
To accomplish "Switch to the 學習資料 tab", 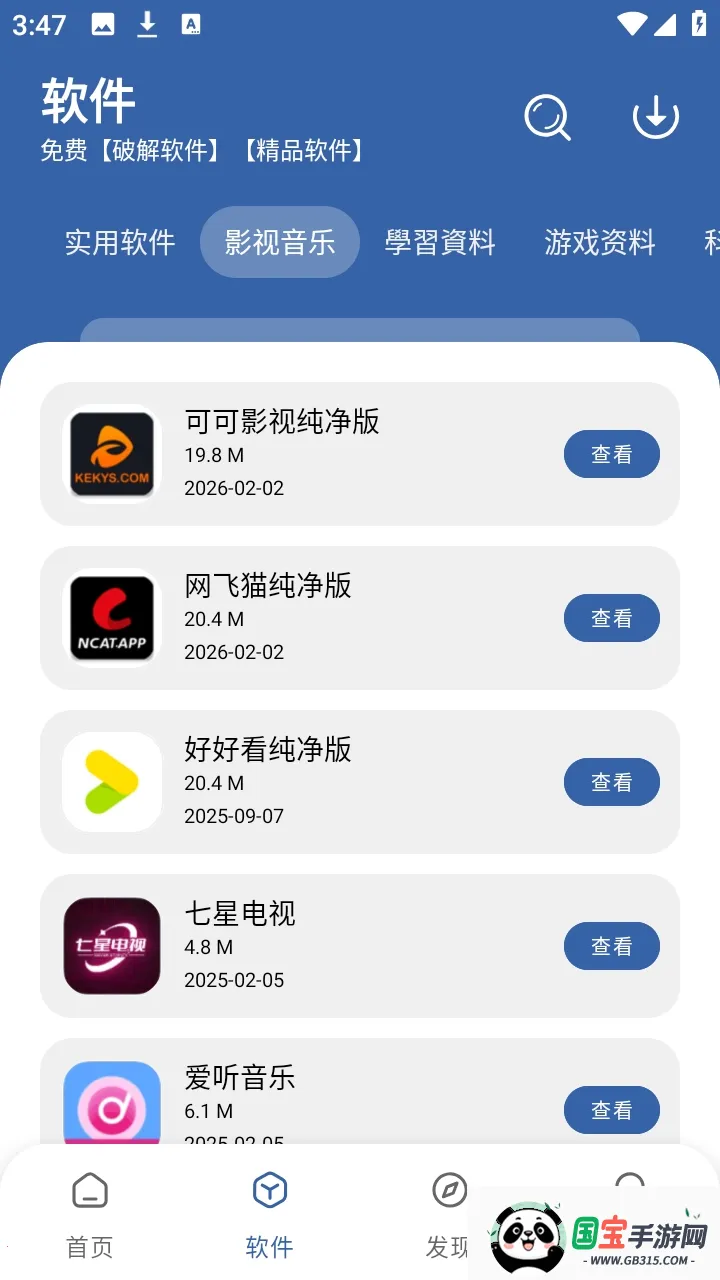I will [440, 242].
